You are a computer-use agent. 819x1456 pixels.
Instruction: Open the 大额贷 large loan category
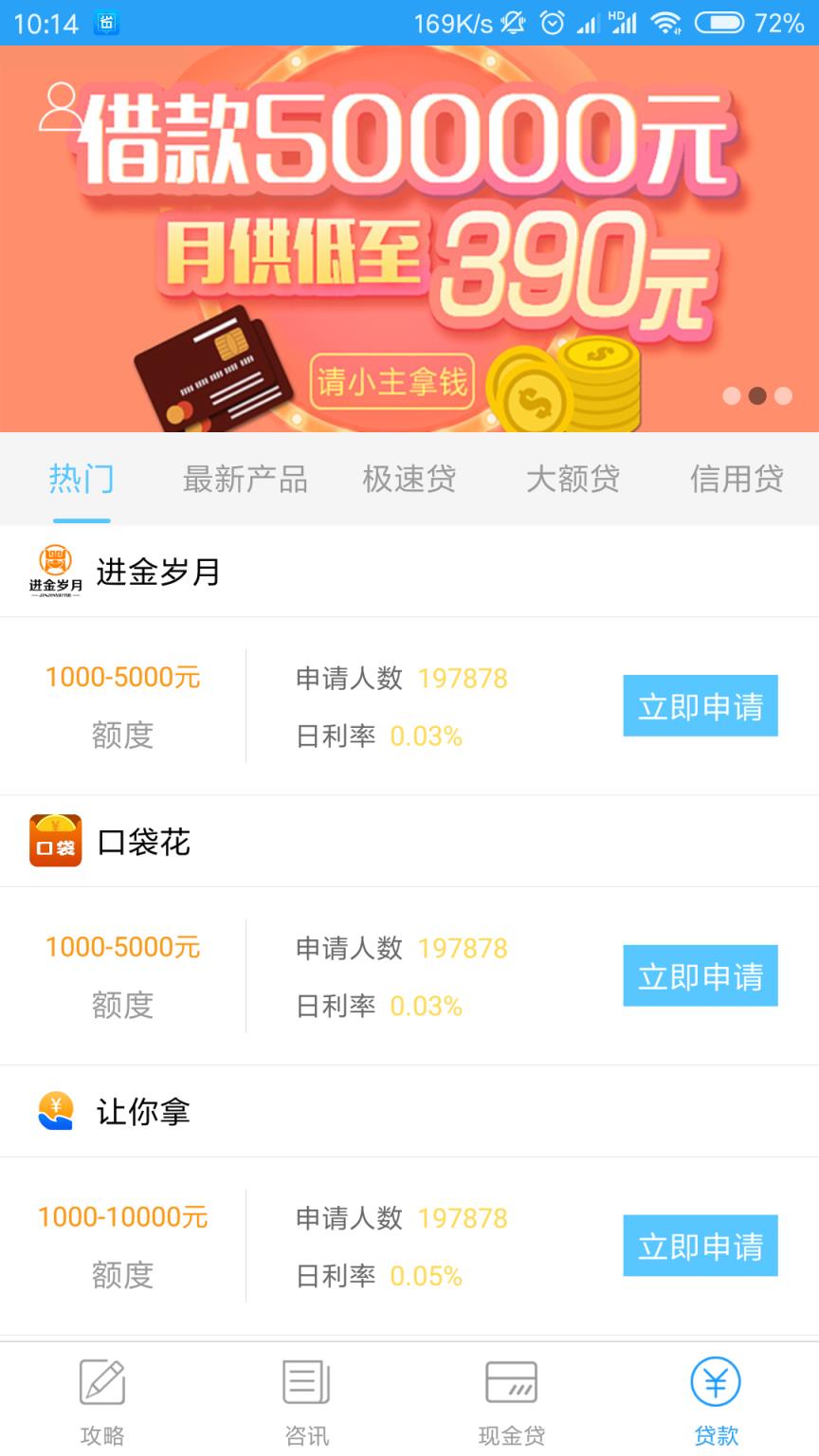coord(573,479)
